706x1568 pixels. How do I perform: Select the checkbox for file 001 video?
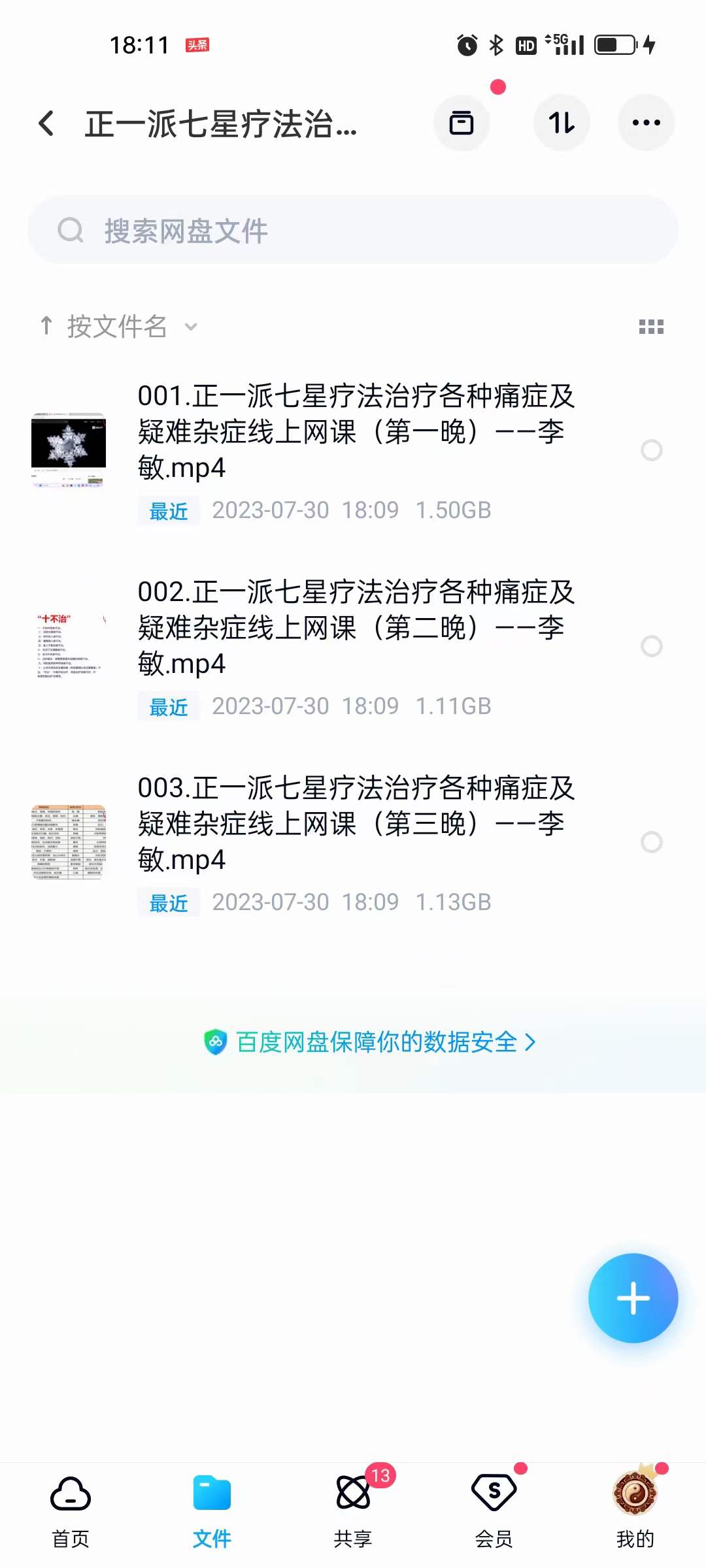tap(652, 450)
